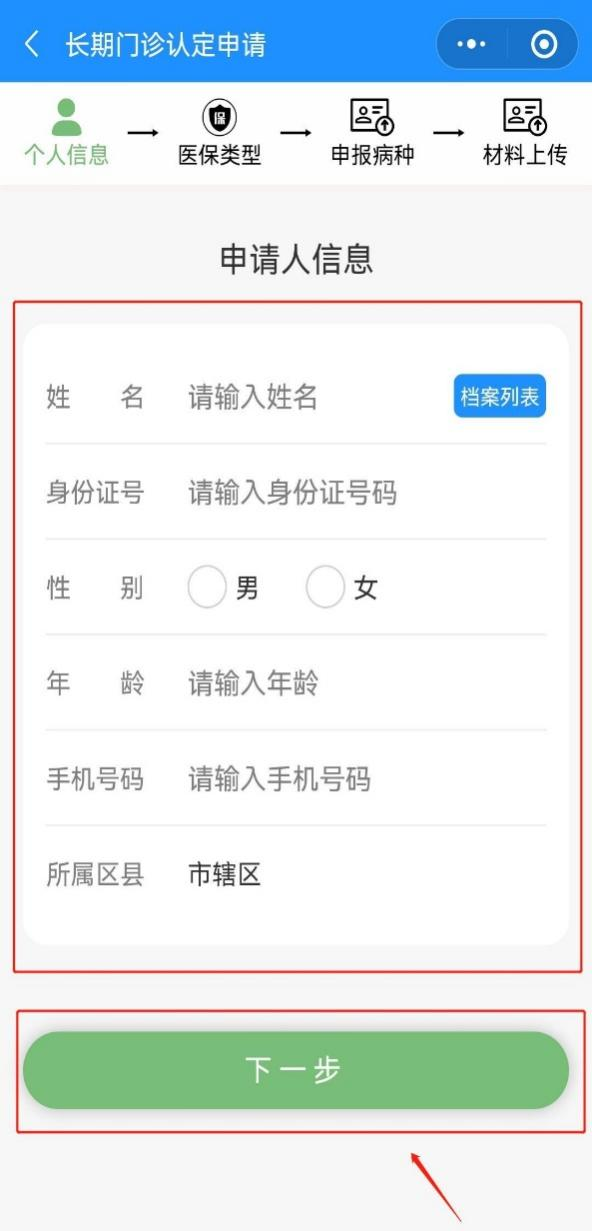This screenshot has height=1231, width=592.
Task: Tap the 年龄 input field
Action: click(x=366, y=684)
